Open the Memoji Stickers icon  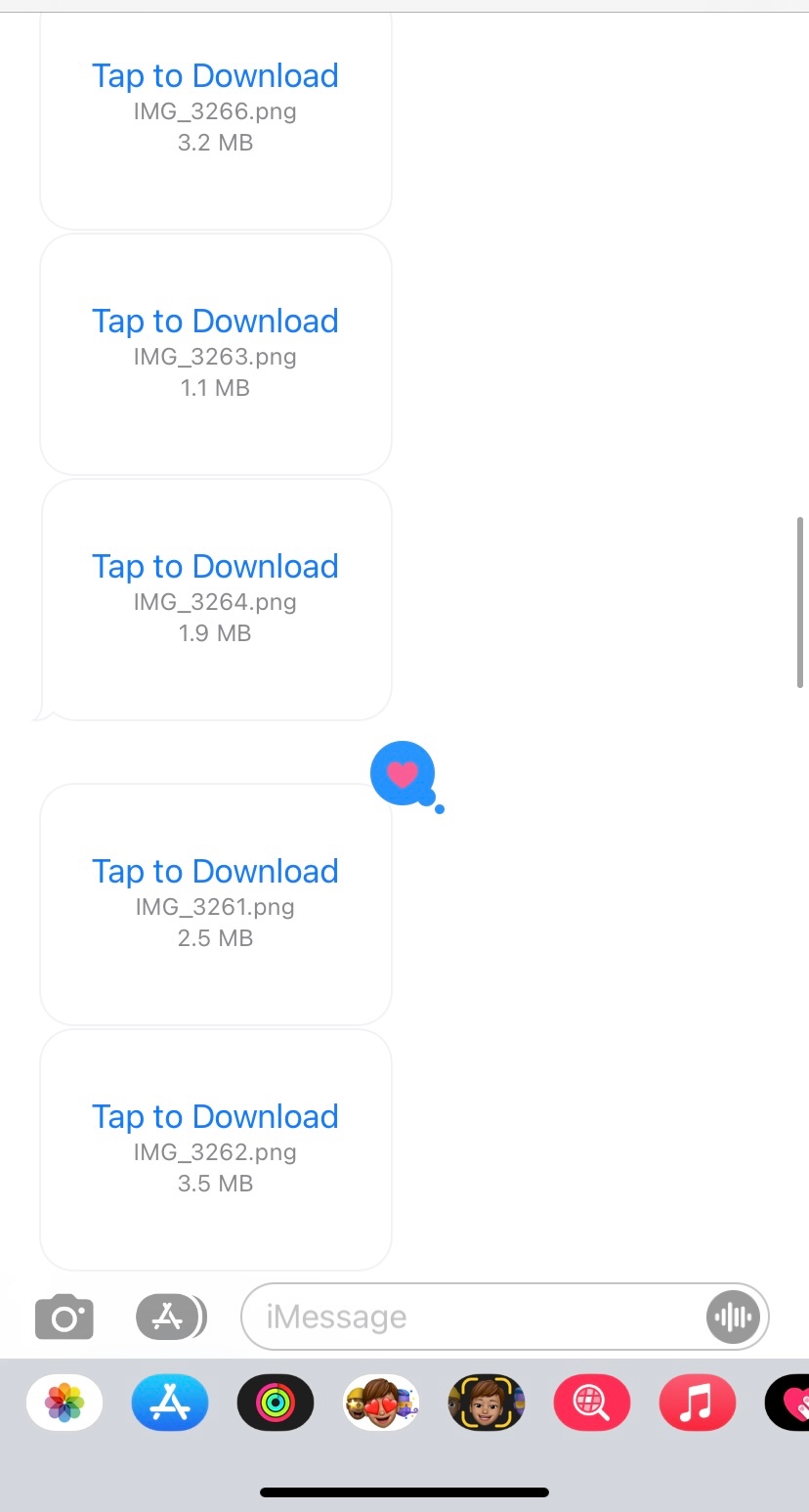[x=380, y=1403]
